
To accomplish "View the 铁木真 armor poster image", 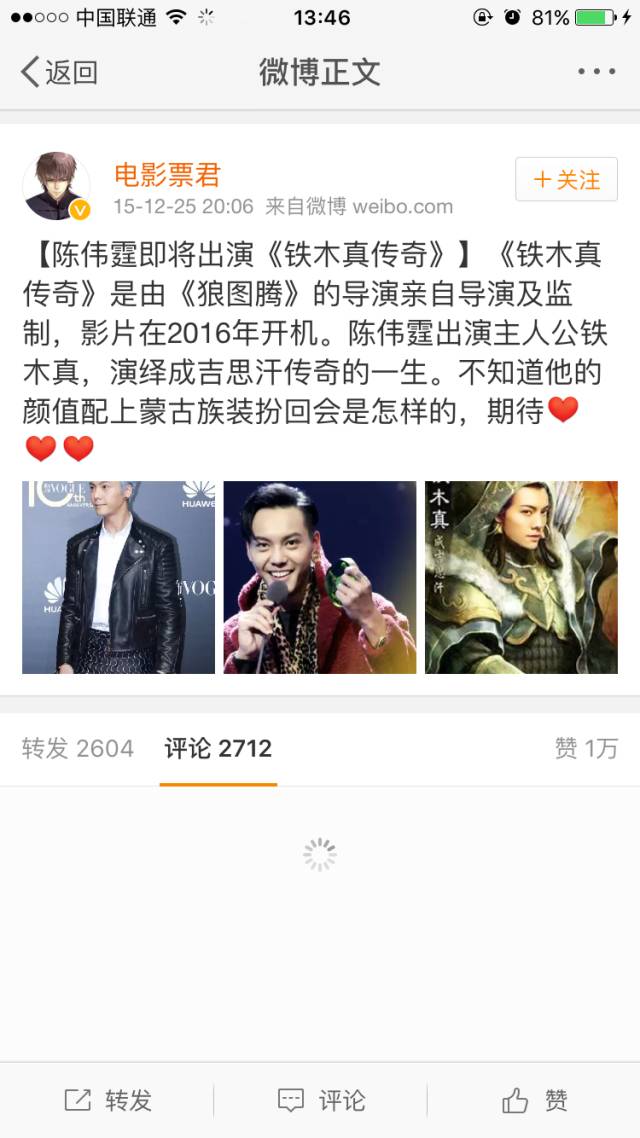I will (x=521, y=577).
